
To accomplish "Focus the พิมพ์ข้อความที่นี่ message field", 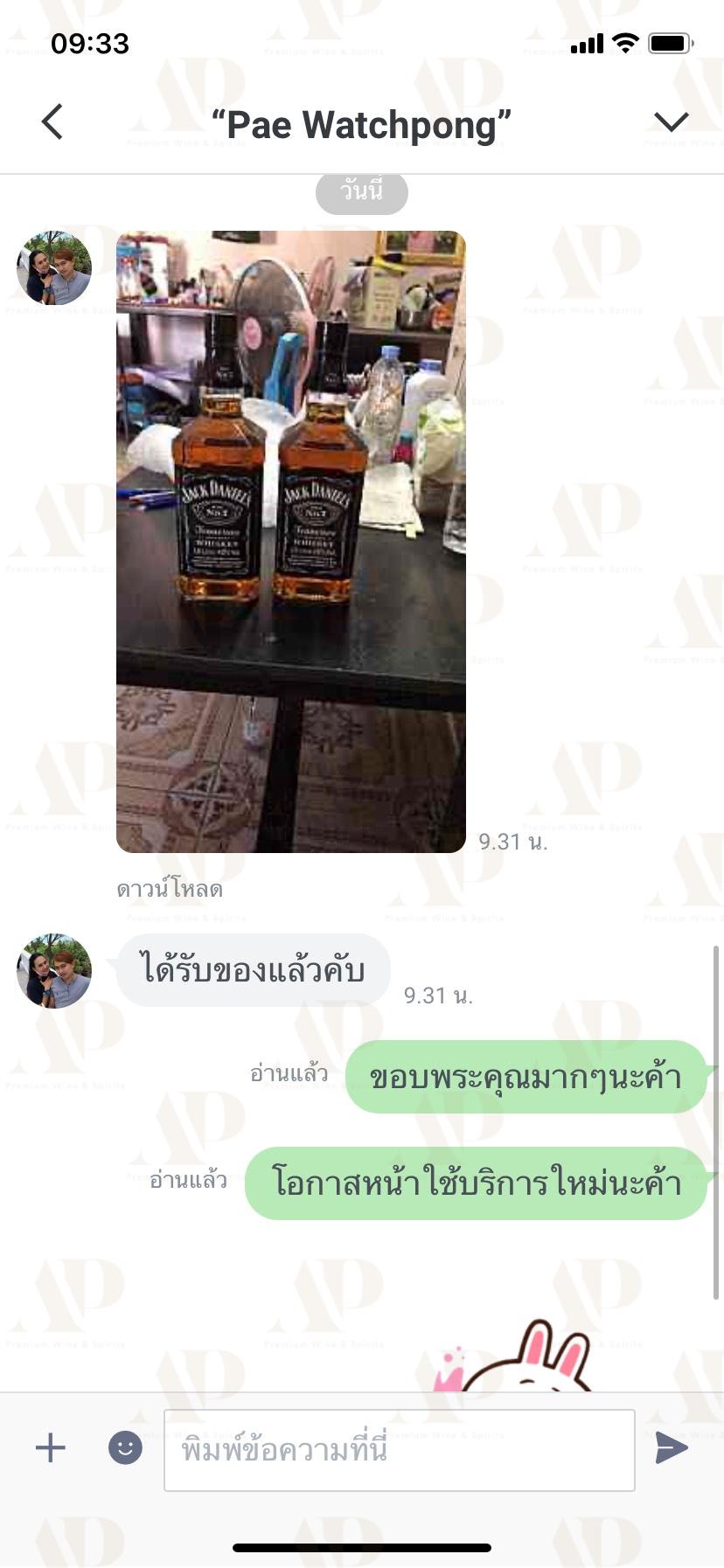I will [x=400, y=1450].
